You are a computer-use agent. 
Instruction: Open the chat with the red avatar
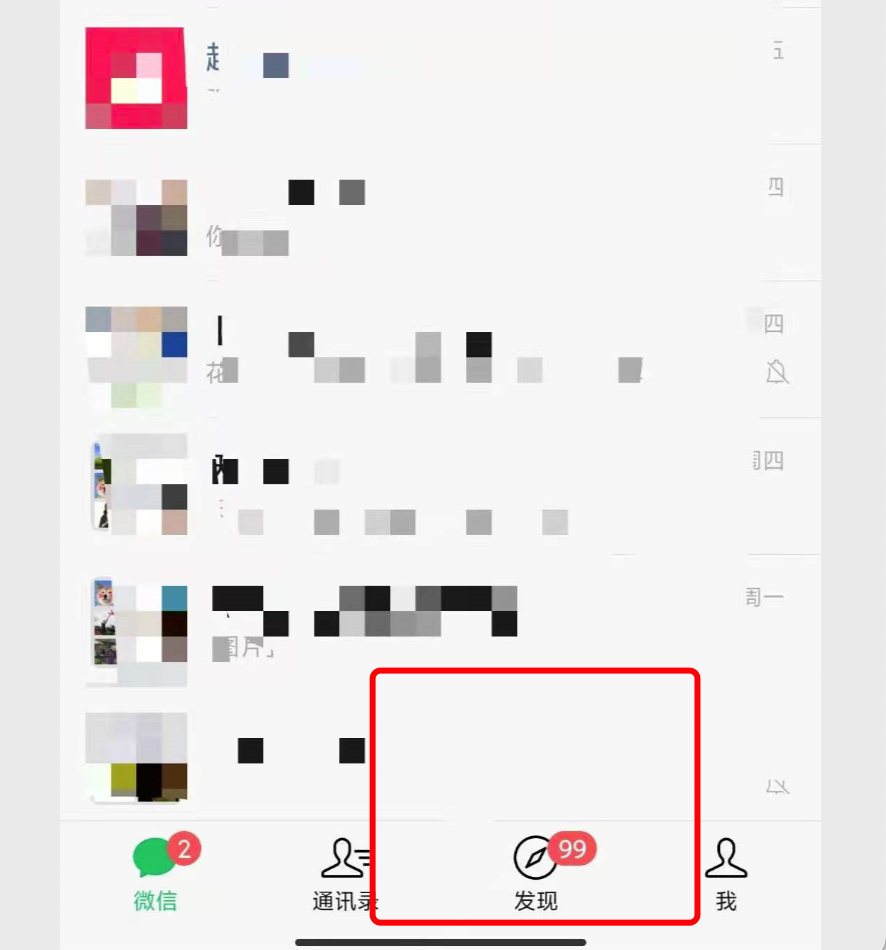tap(440, 76)
